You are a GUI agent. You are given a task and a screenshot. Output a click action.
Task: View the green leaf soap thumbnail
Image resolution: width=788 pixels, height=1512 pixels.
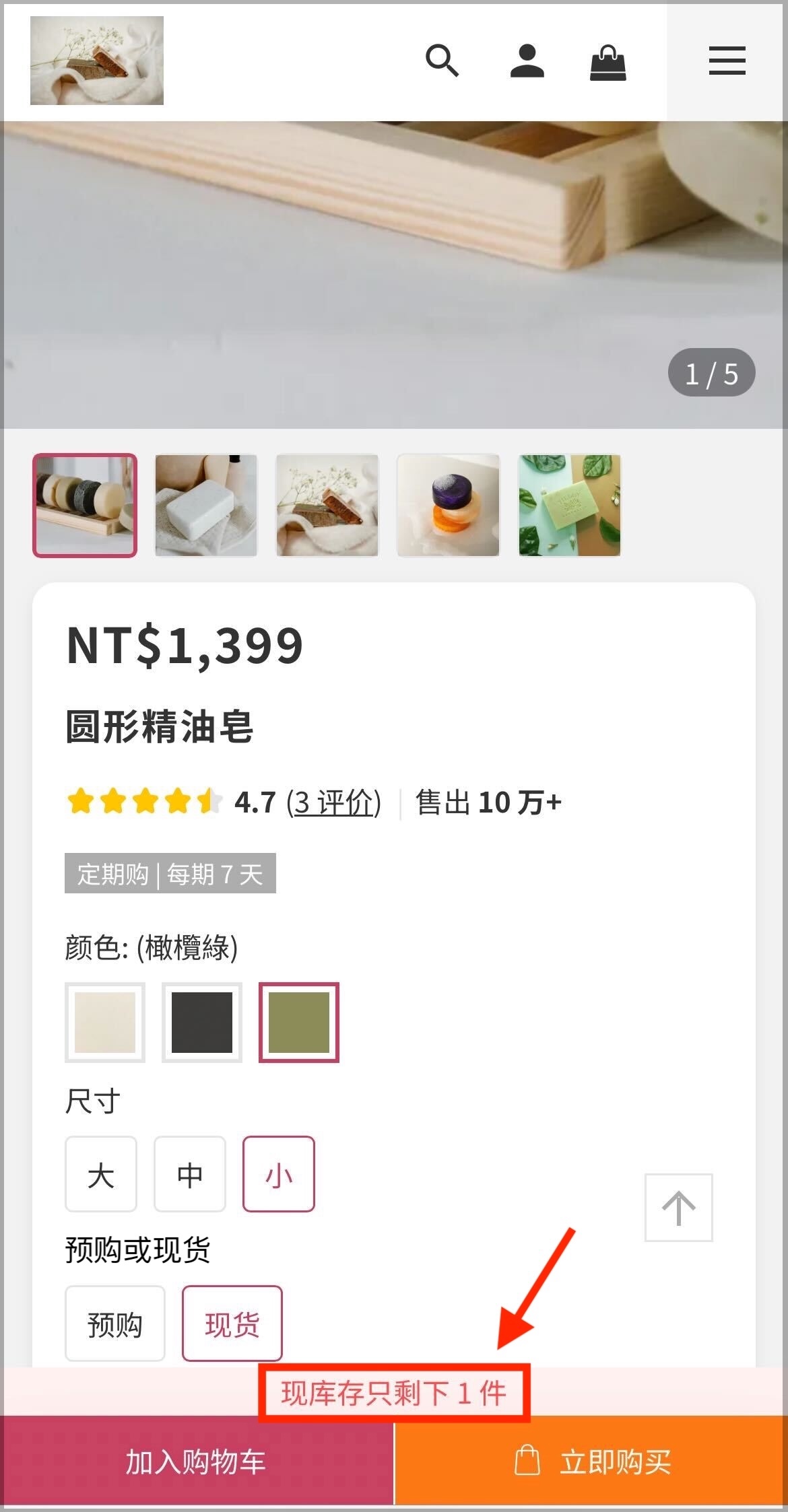pos(570,506)
